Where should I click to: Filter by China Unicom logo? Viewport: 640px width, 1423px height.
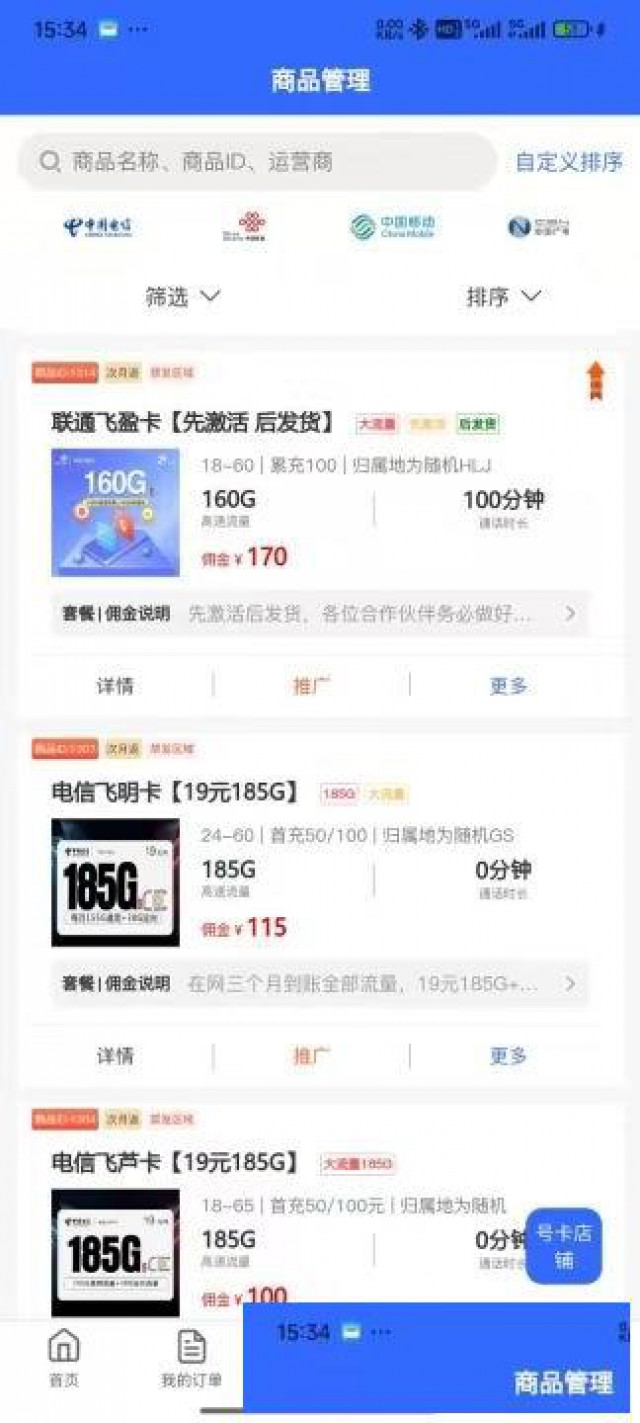(244, 227)
